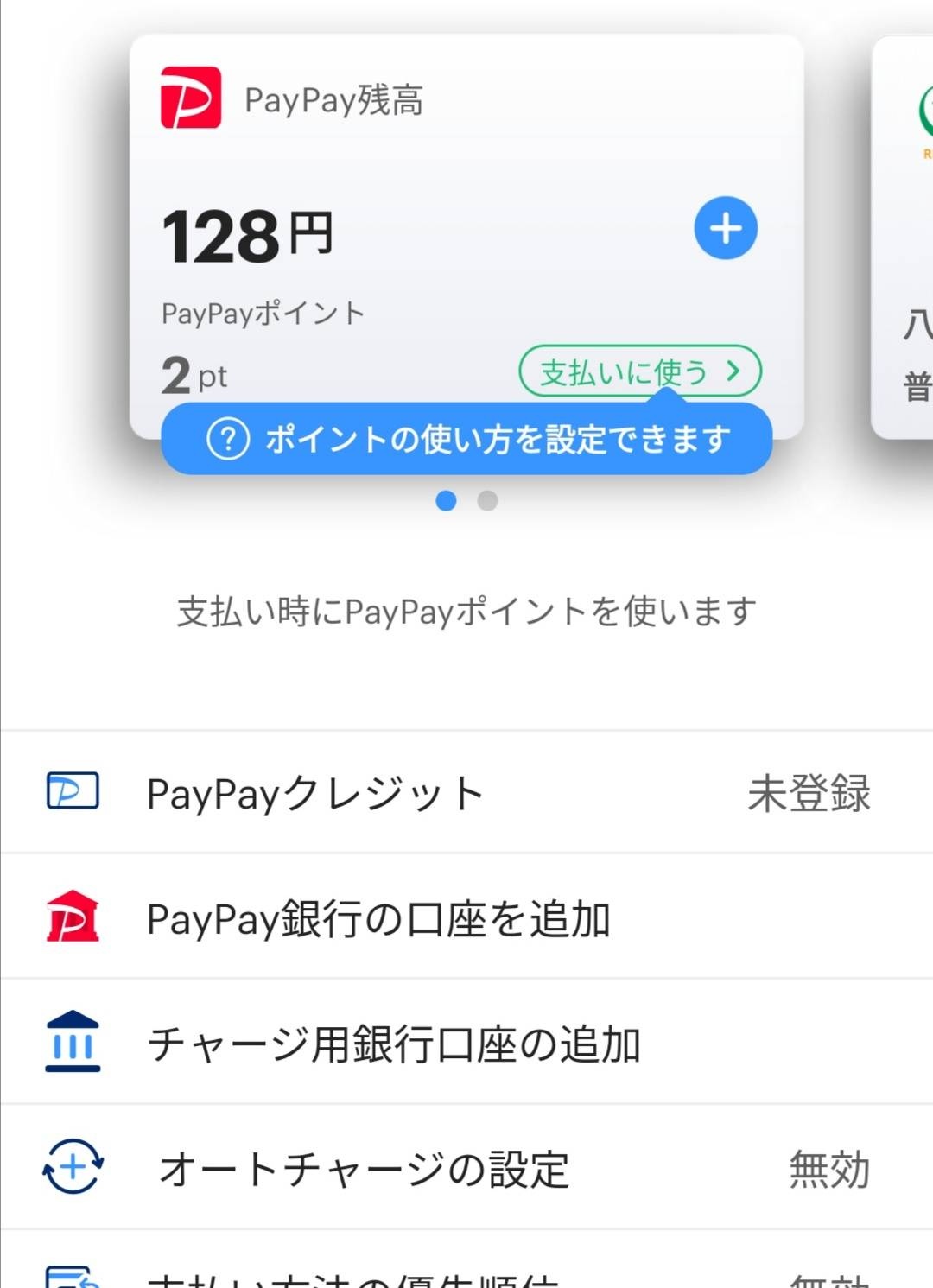
Task: Open the ポイントの使い方を設定できます tooltip
Action: (x=466, y=439)
